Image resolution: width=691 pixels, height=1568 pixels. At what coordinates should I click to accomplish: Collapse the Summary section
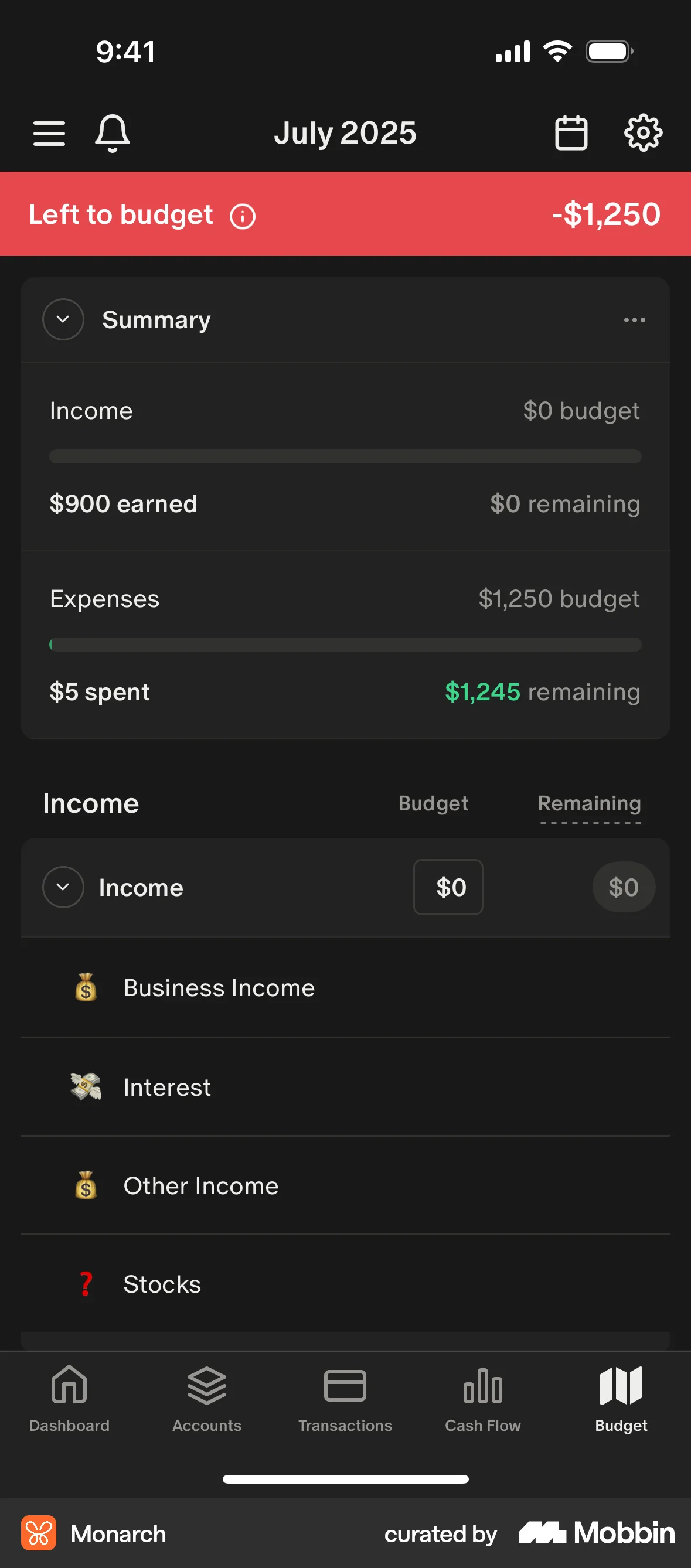pos(63,319)
